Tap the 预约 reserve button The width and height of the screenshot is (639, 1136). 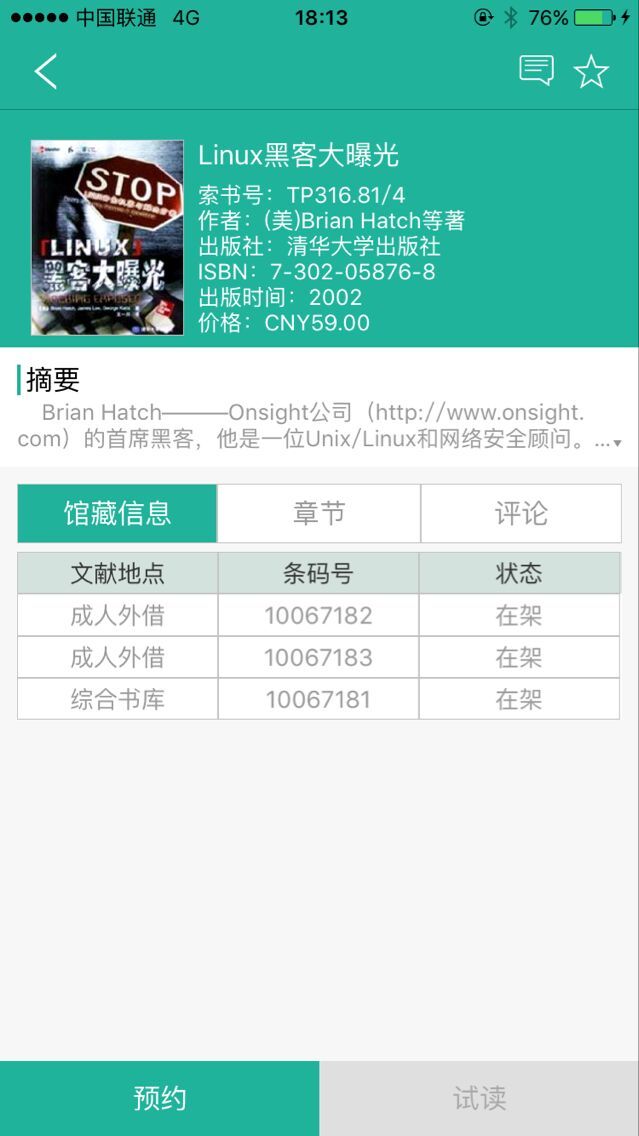click(160, 1098)
